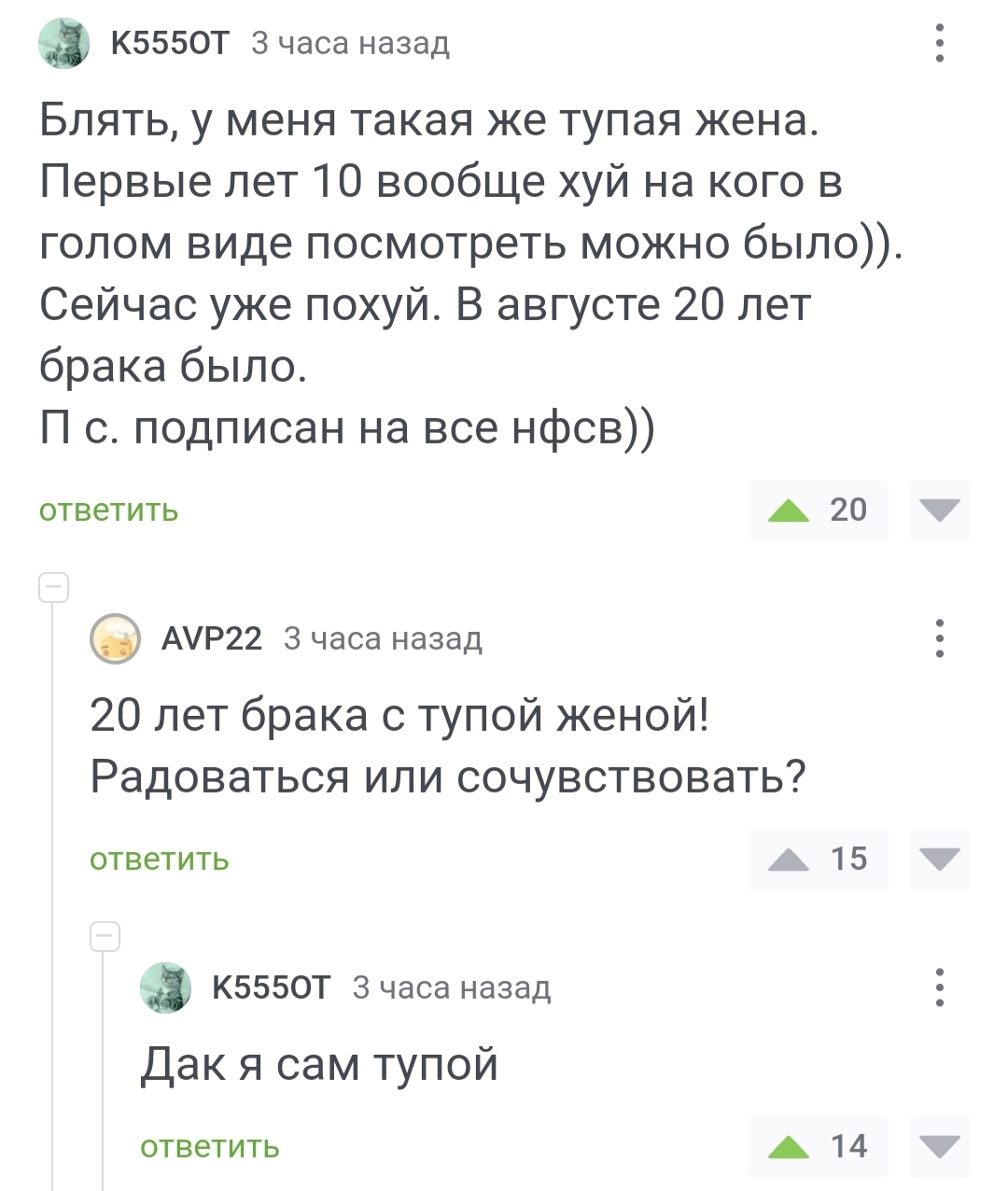Collapse the reply thread under K555OT's top comment

pyautogui.click(x=54, y=588)
